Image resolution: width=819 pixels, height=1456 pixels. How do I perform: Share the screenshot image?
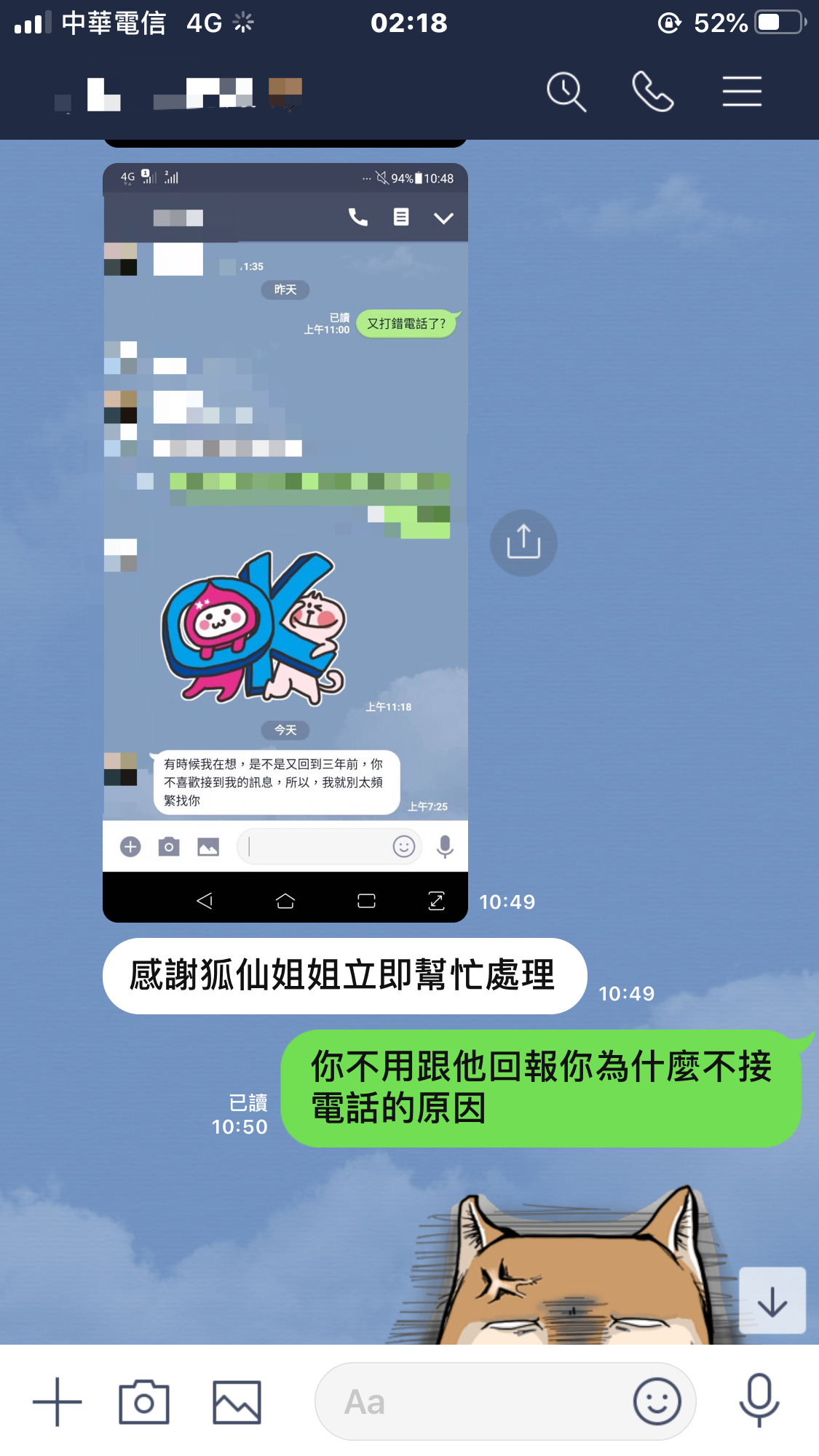coord(523,543)
